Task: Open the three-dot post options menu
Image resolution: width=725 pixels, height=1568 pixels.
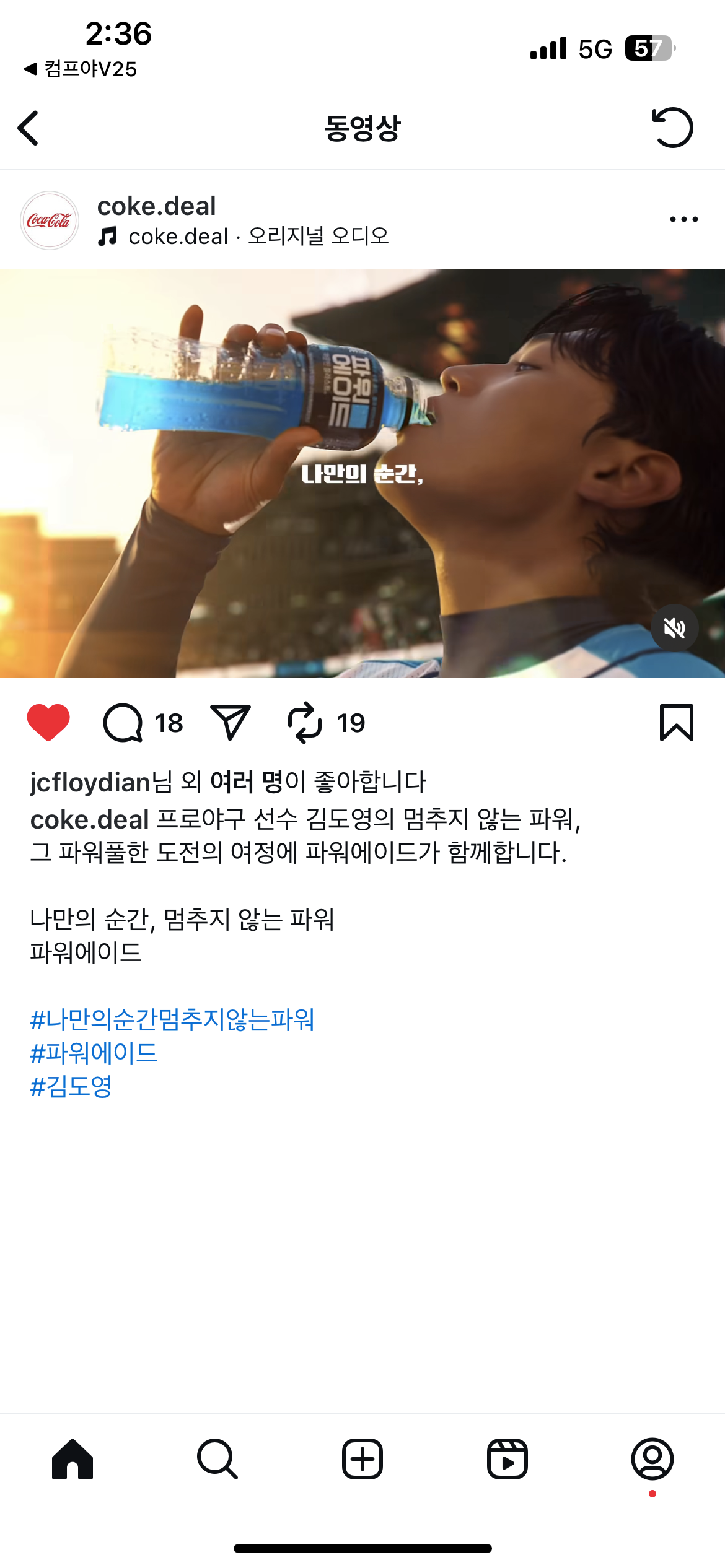Action: pyautogui.click(x=684, y=219)
